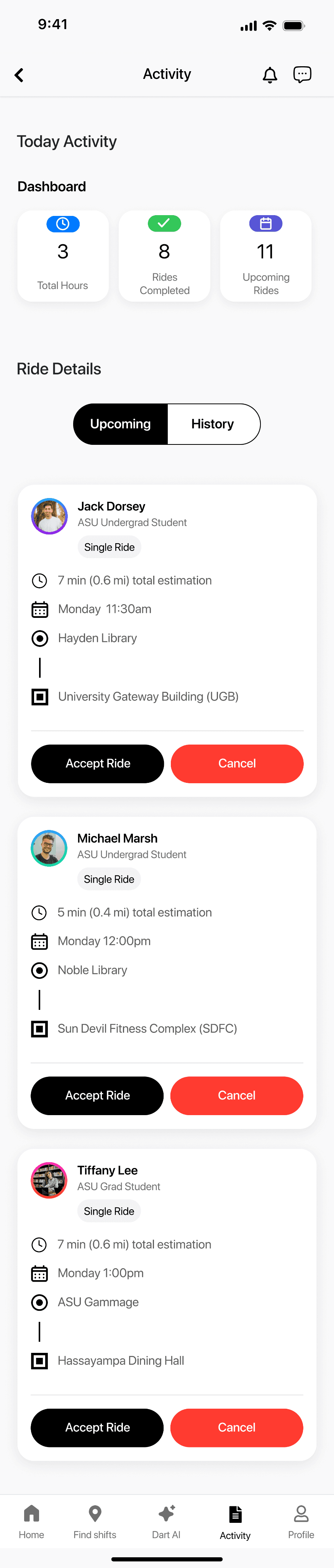Open the Find shifts tab
Image resolution: width=334 pixels, height=1568 pixels.
[x=95, y=1521]
